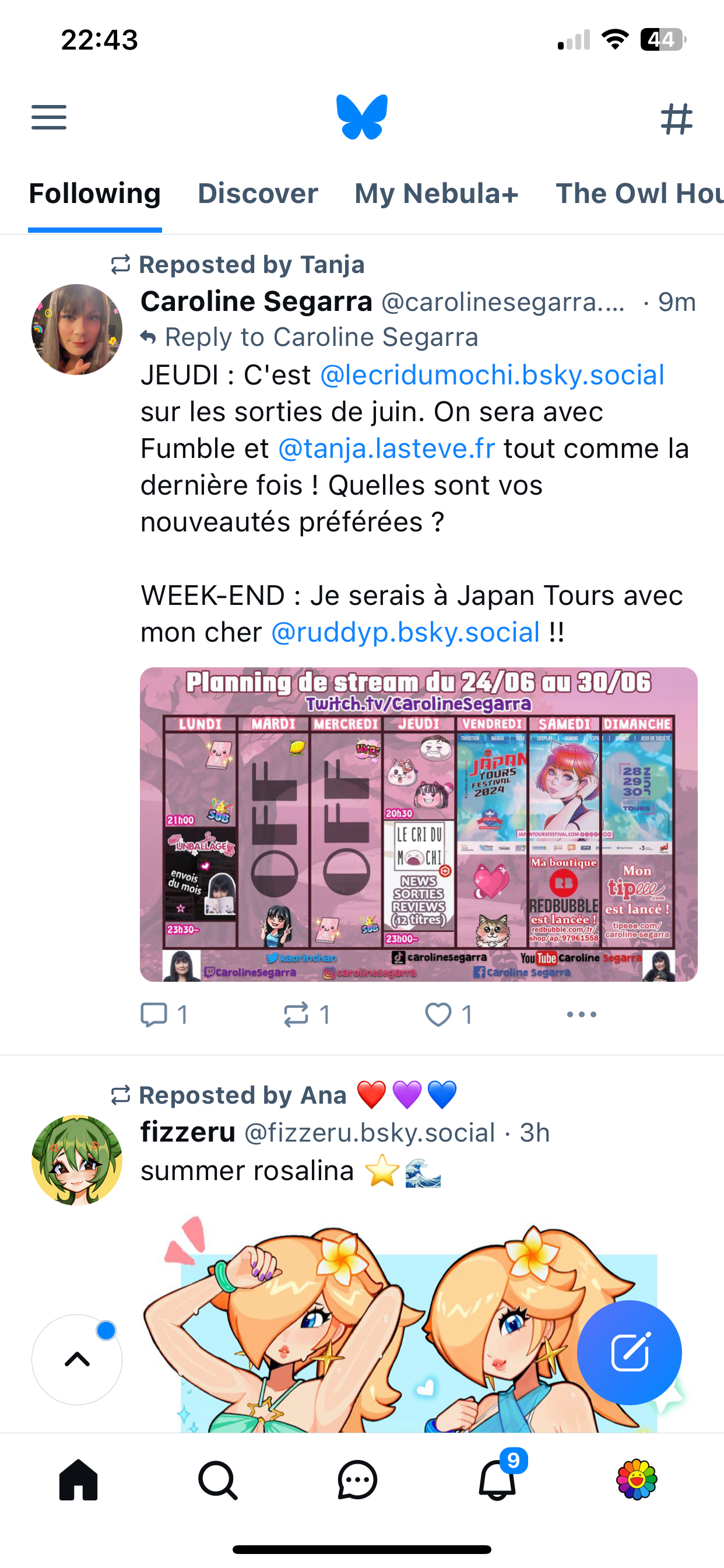Open the @ruddyp.bsky.social mention link
Viewport: 724px width, 1568px height.
point(405,632)
